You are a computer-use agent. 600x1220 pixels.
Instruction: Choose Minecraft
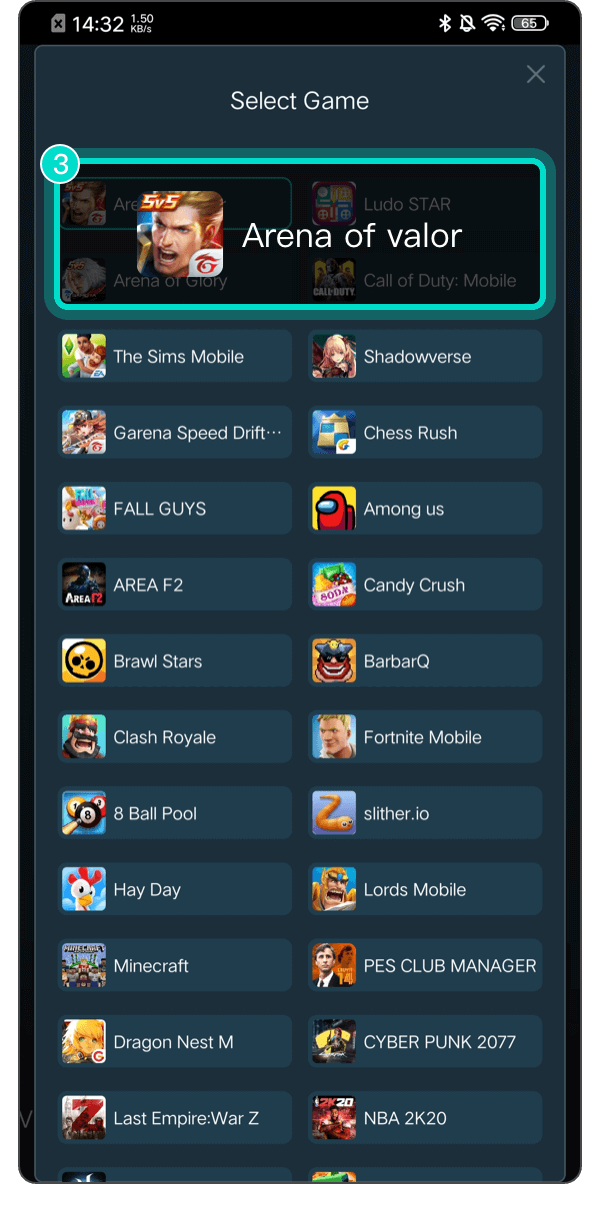pos(175,965)
